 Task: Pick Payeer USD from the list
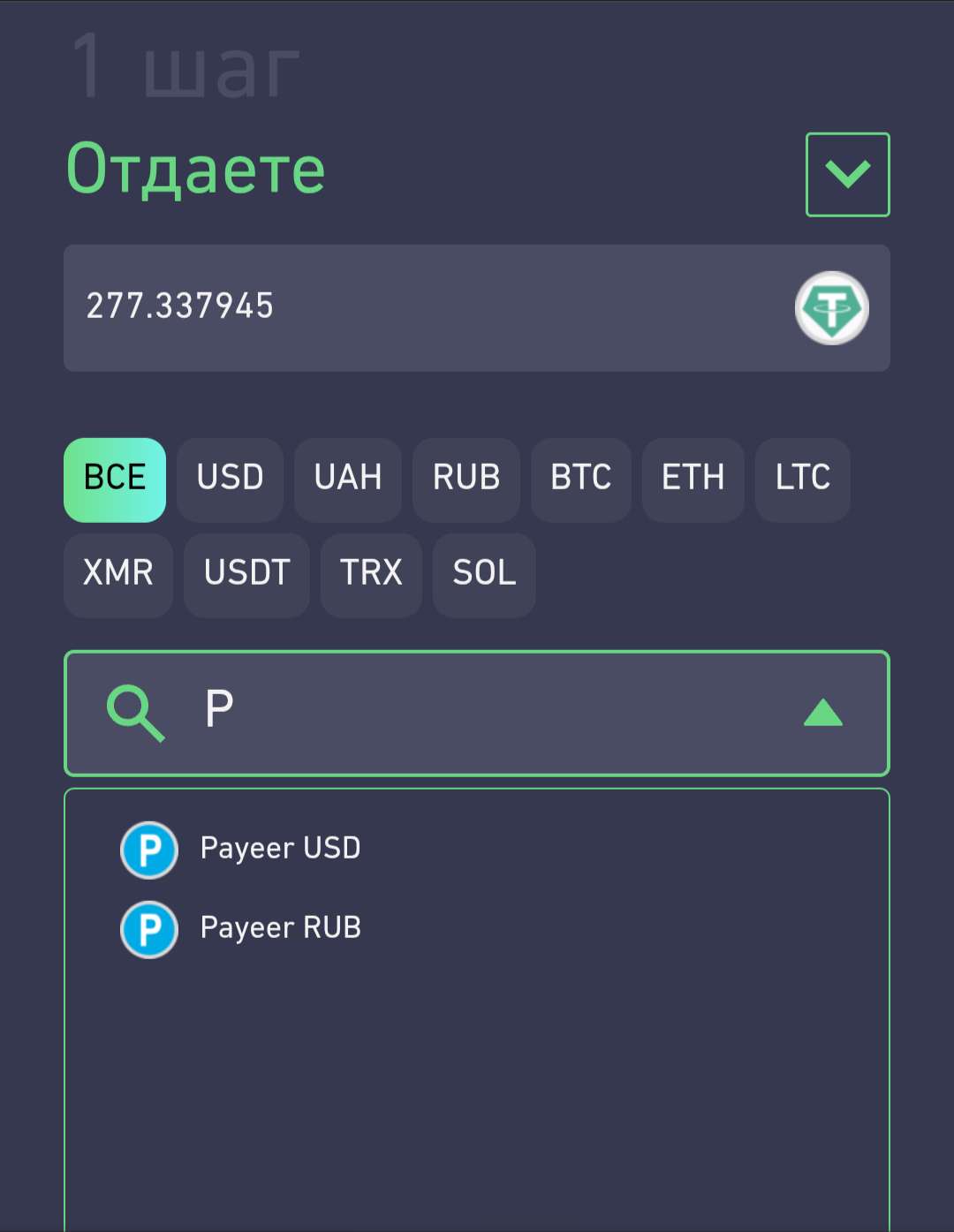click(x=280, y=849)
